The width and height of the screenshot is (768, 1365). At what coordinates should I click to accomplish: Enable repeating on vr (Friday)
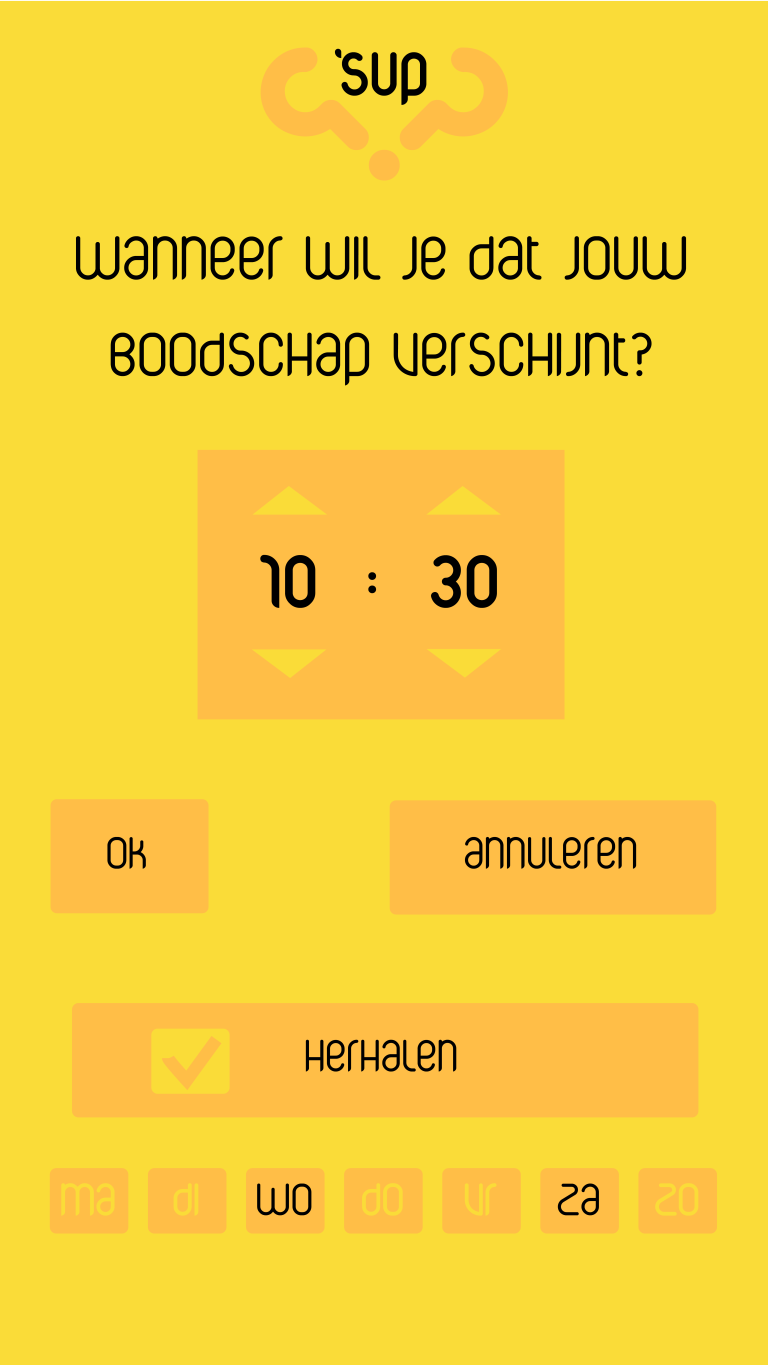(x=481, y=1200)
